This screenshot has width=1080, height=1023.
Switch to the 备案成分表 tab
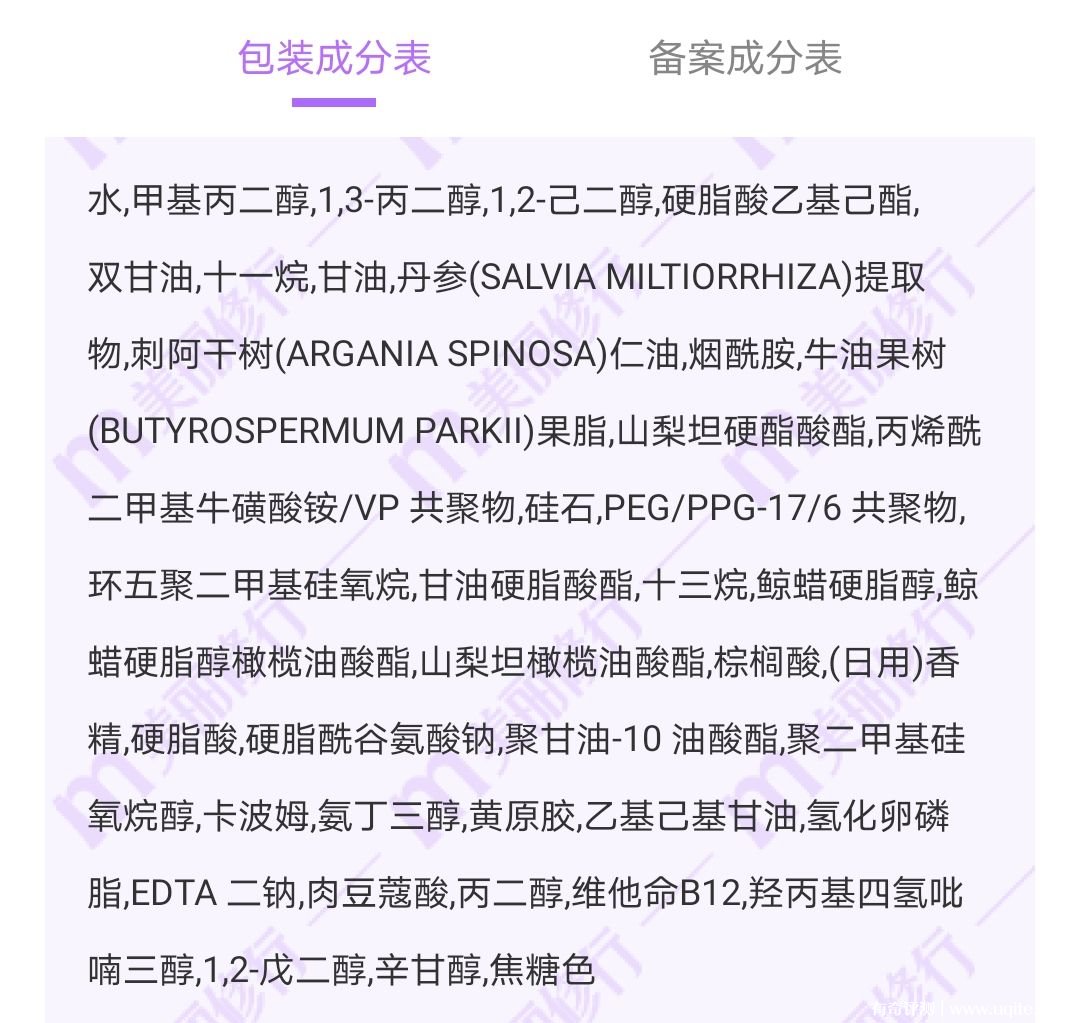tap(745, 58)
